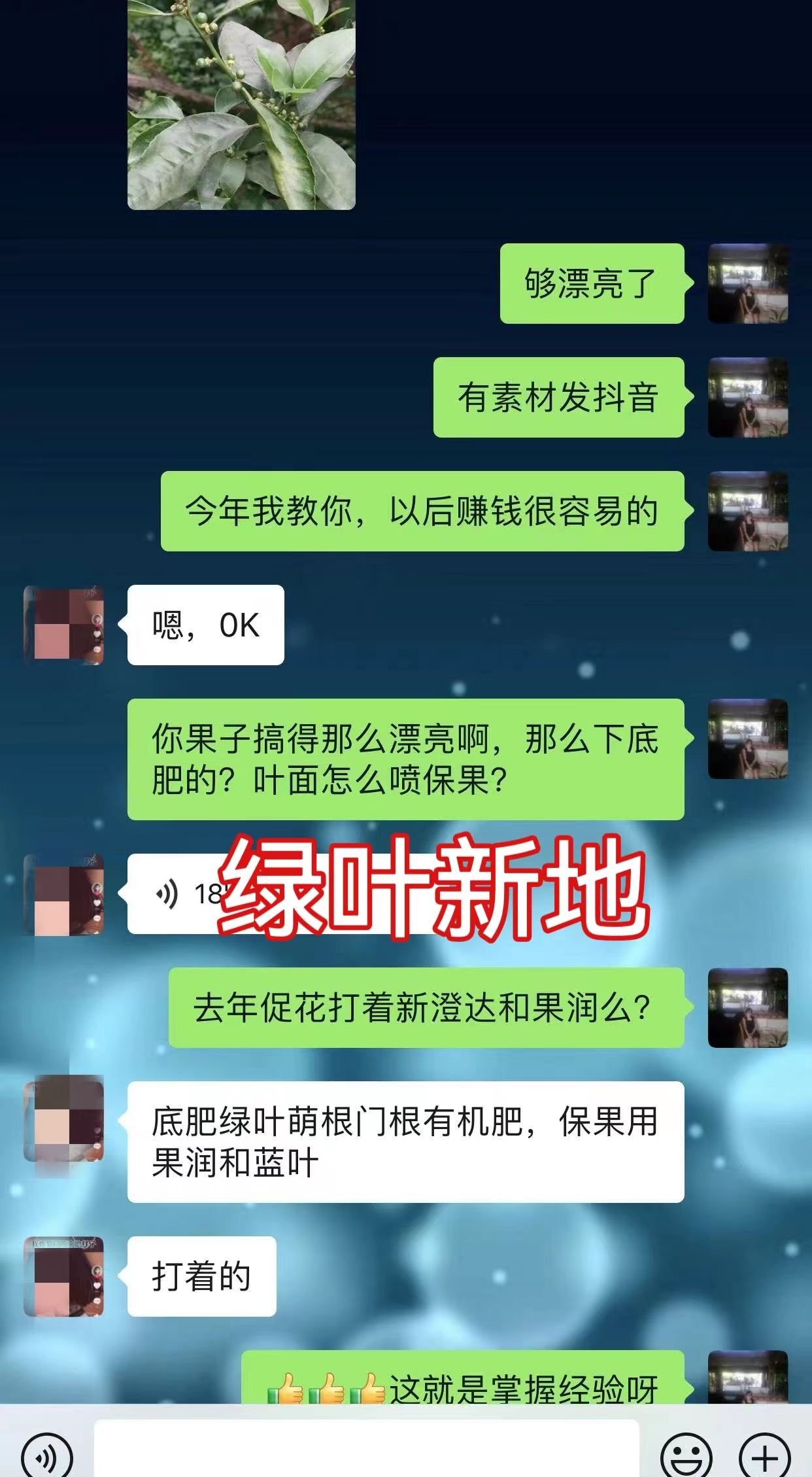Image resolution: width=812 pixels, height=1477 pixels.
Task: Open your own avatar beside "够漂亮了"
Action: (748, 283)
